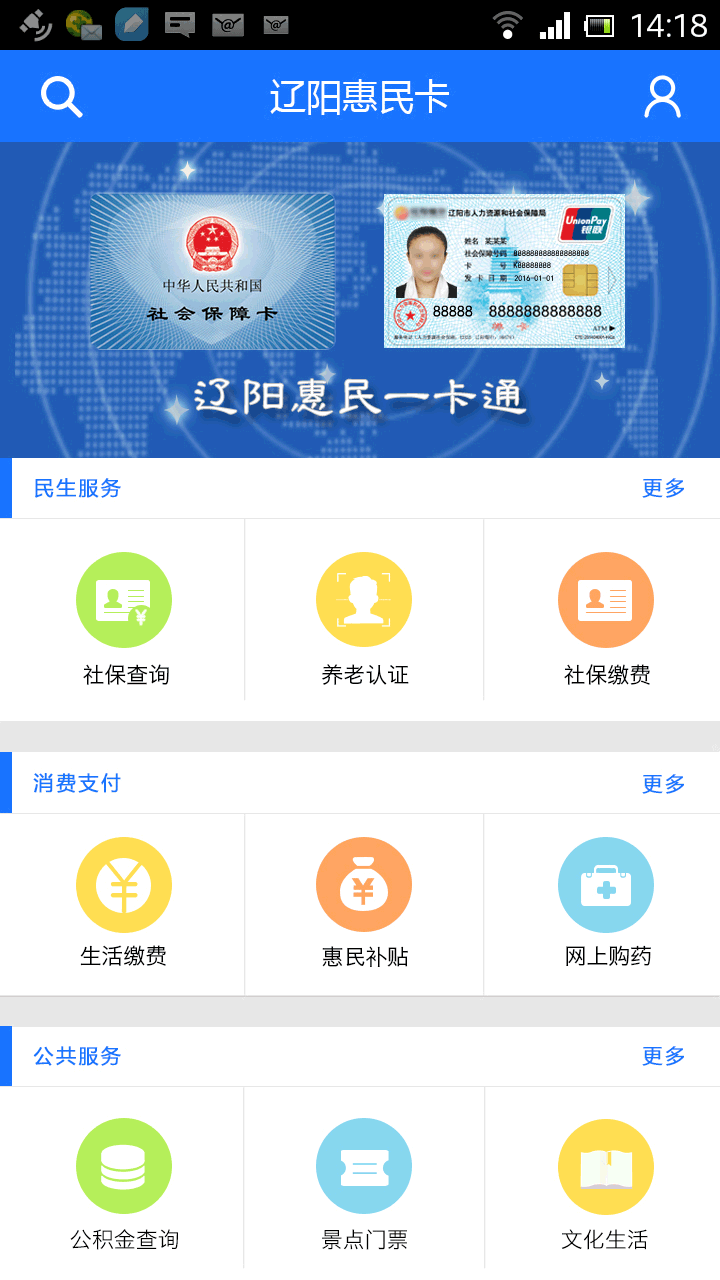View 更多 in the 民生服务 section
The width and height of the screenshot is (720, 1280).
[x=663, y=488]
